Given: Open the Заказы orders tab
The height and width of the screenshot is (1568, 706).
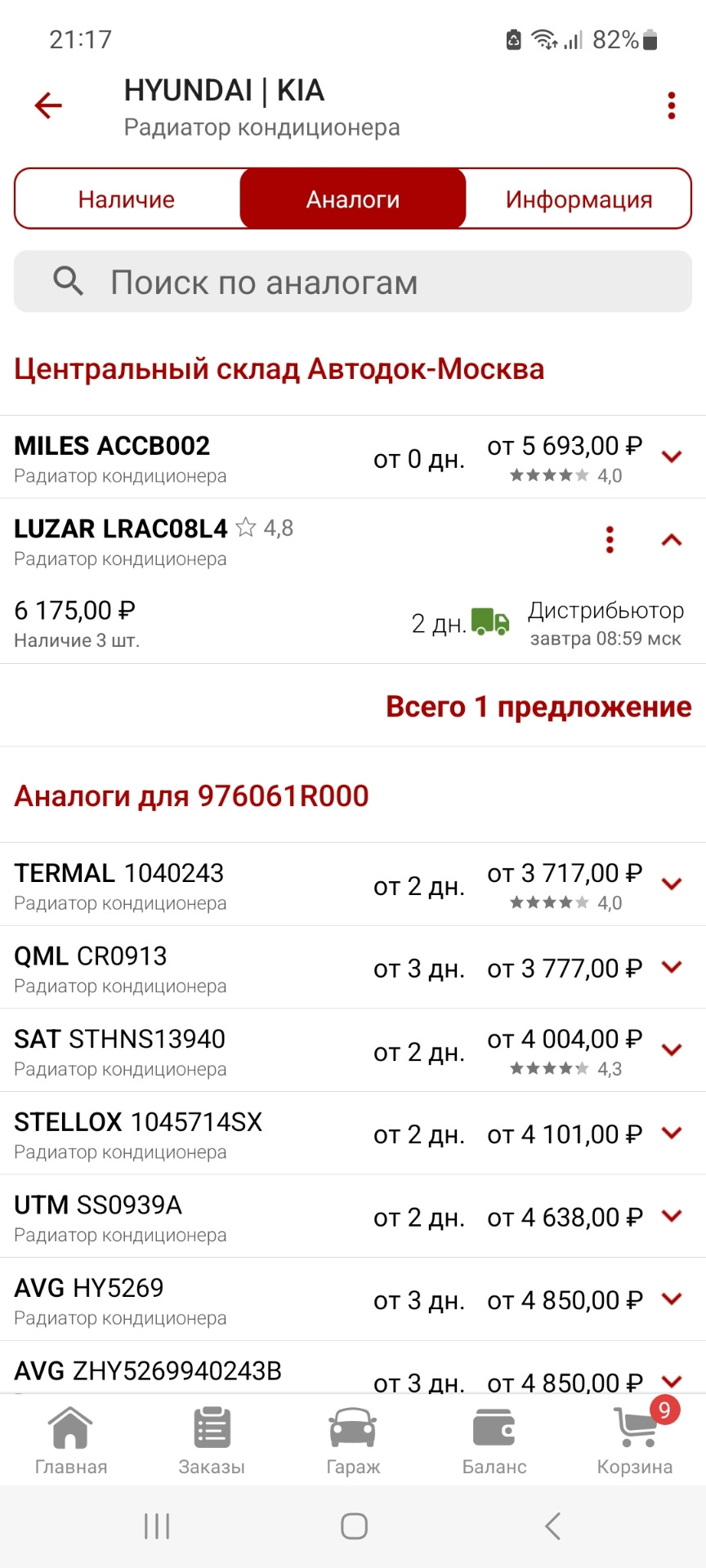Looking at the screenshot, I should (x=212, y=1441).
